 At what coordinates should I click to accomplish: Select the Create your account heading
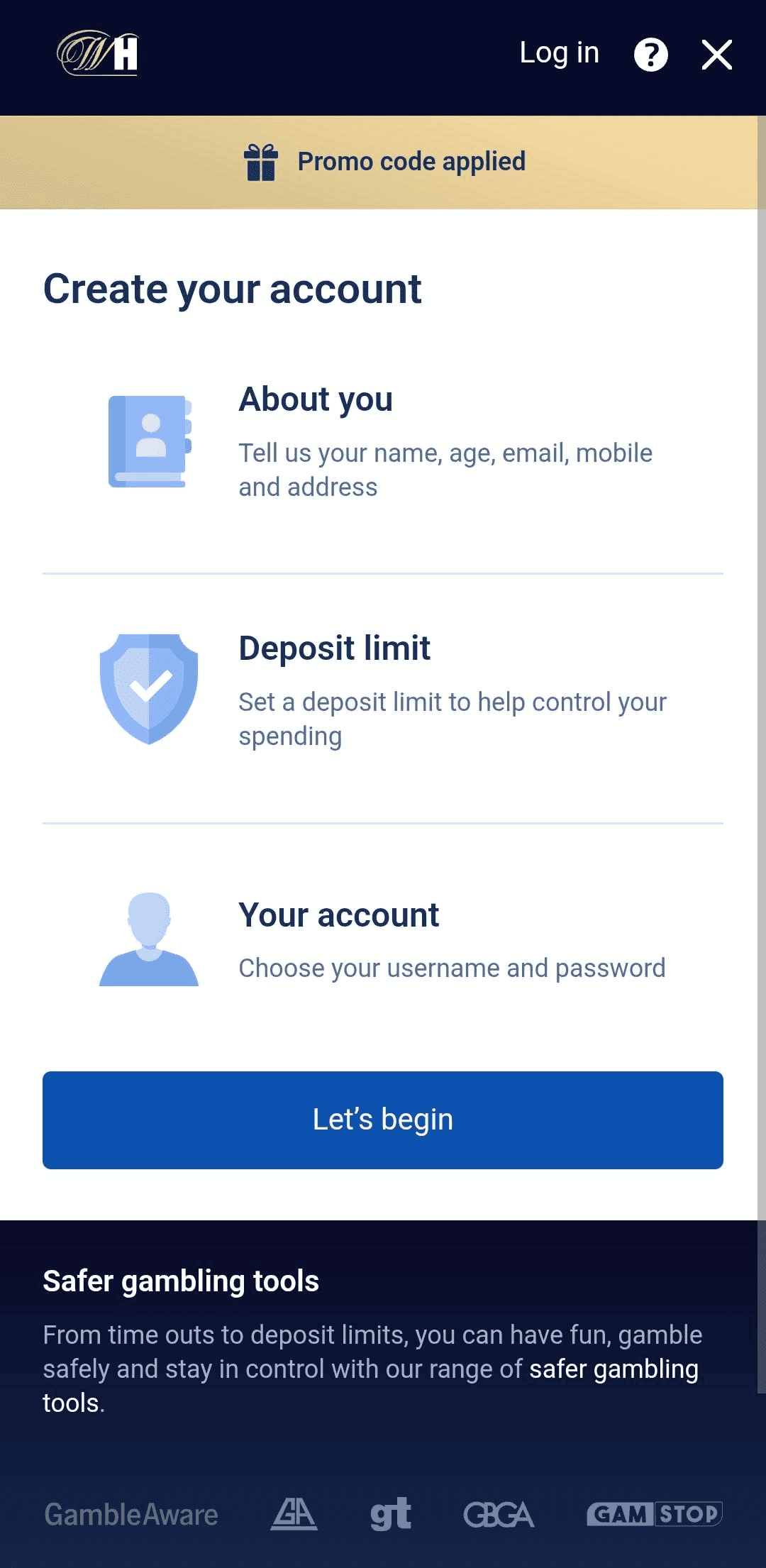tap(233, 289)
